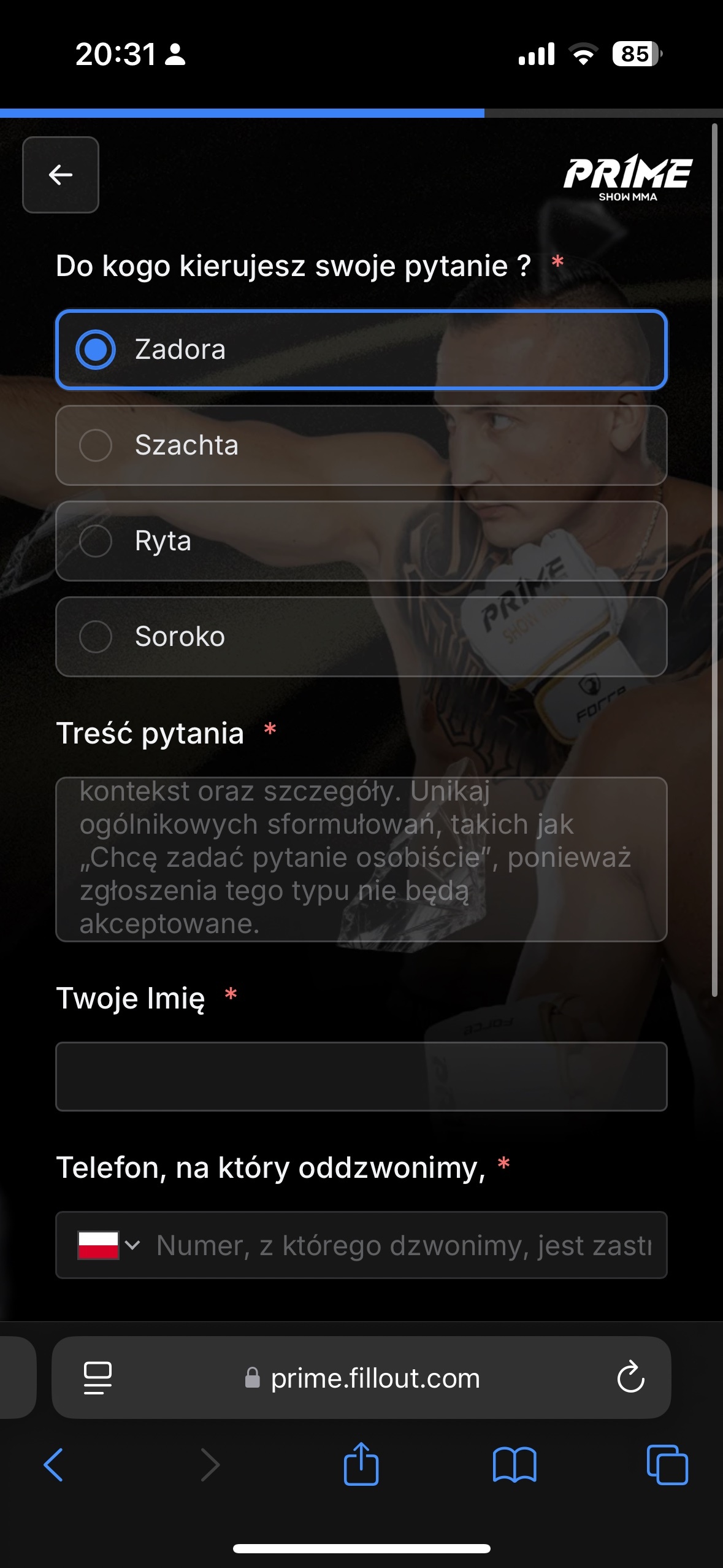This screenshot has width=723, height=1568.
Task: Enter the callback phone number field
Action: click(405, 1245)
